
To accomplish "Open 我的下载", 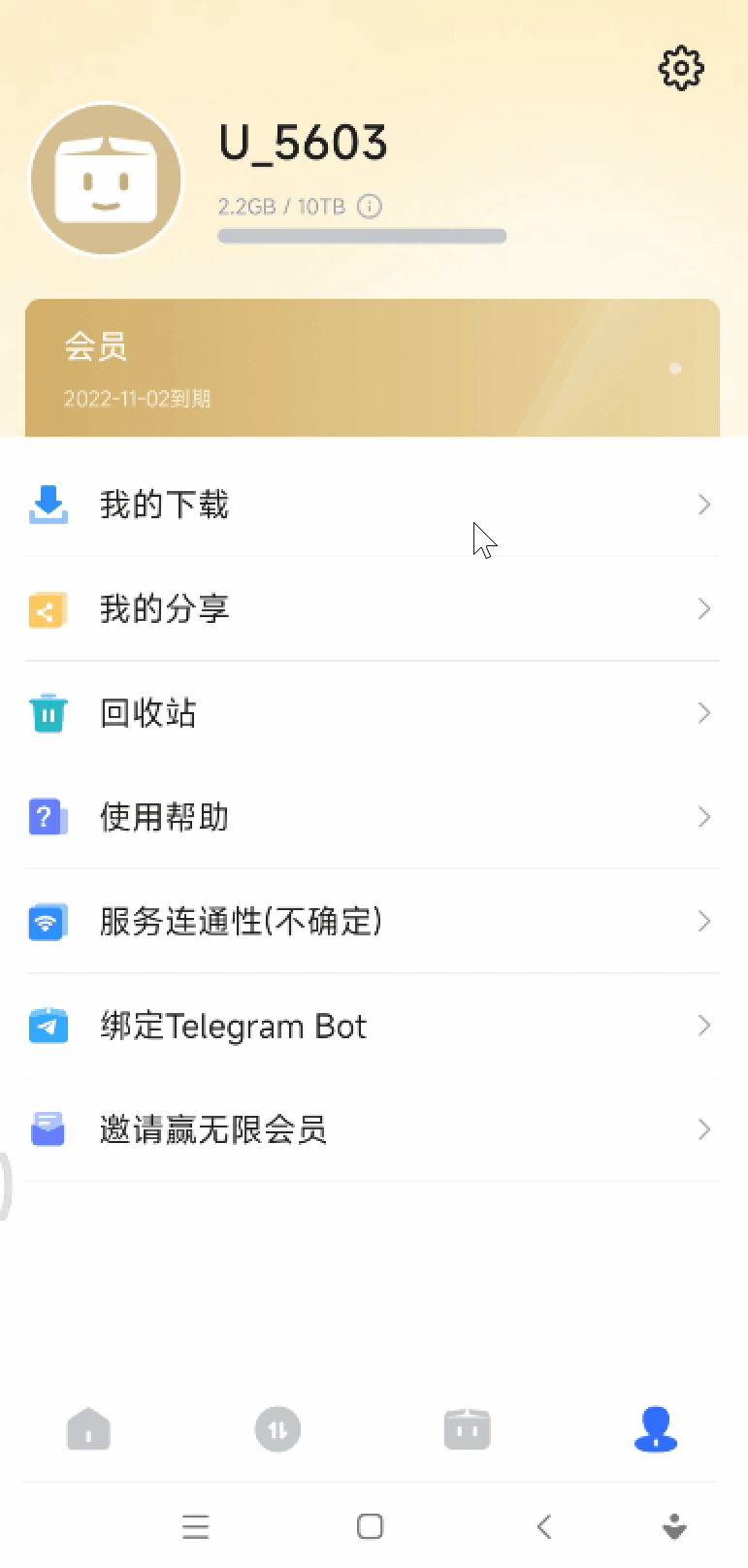I will (x=373, y=505).
